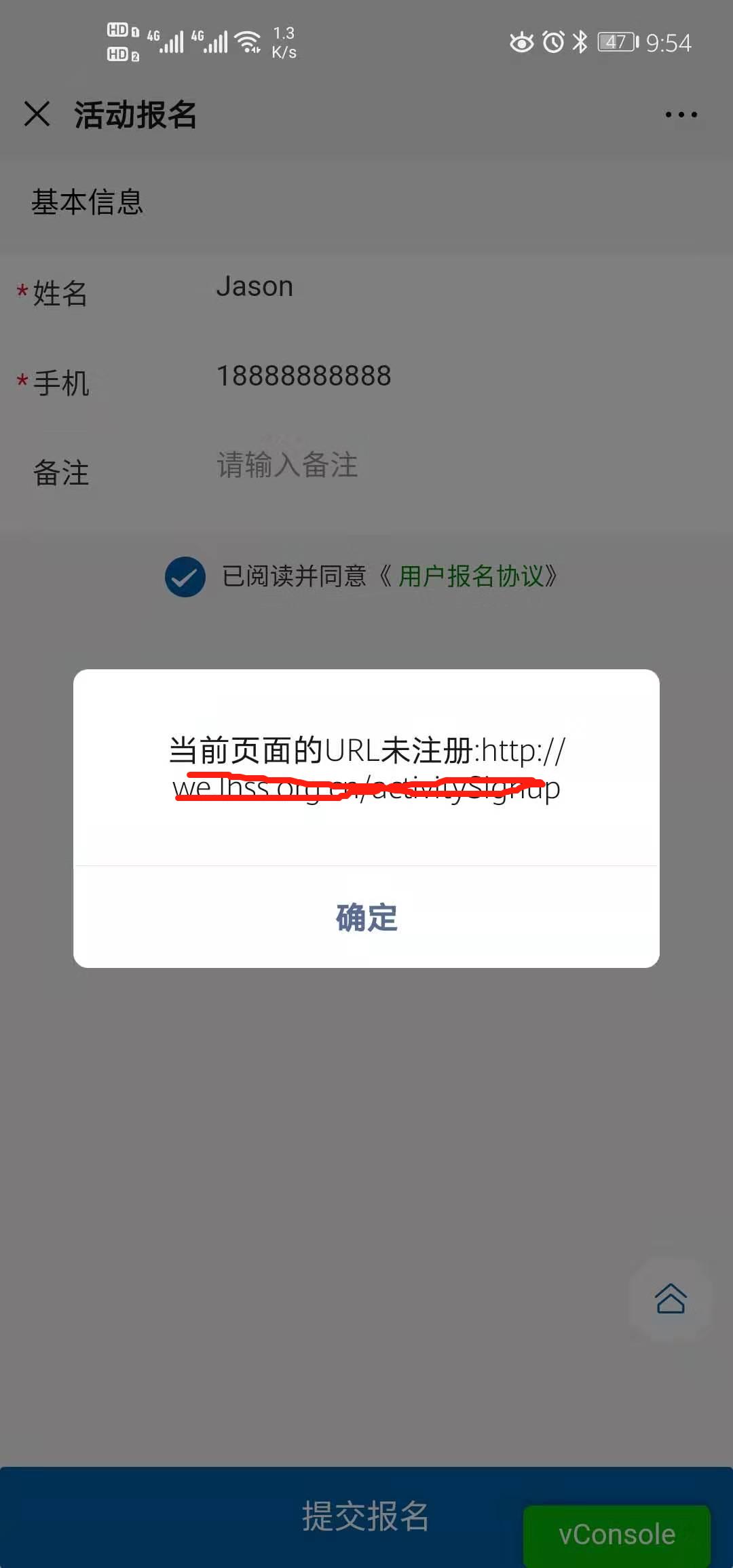
Task: Uncheck the 已阅读并同意 agreement checkbox
Action: point(185,576)
